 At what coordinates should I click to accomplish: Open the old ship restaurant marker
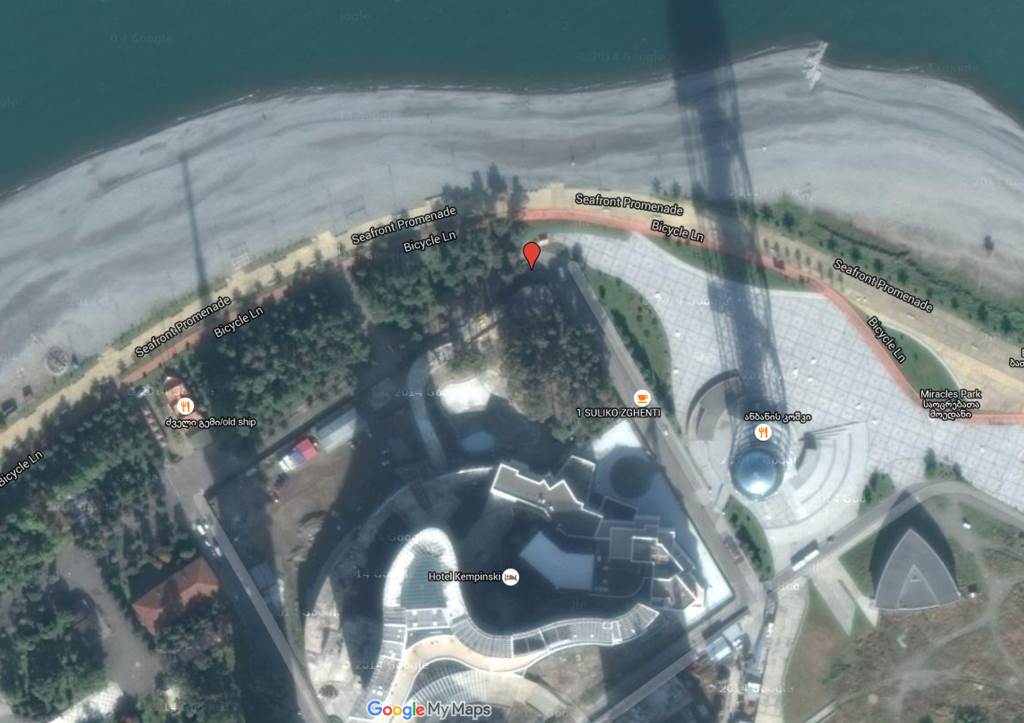point(185,407)
